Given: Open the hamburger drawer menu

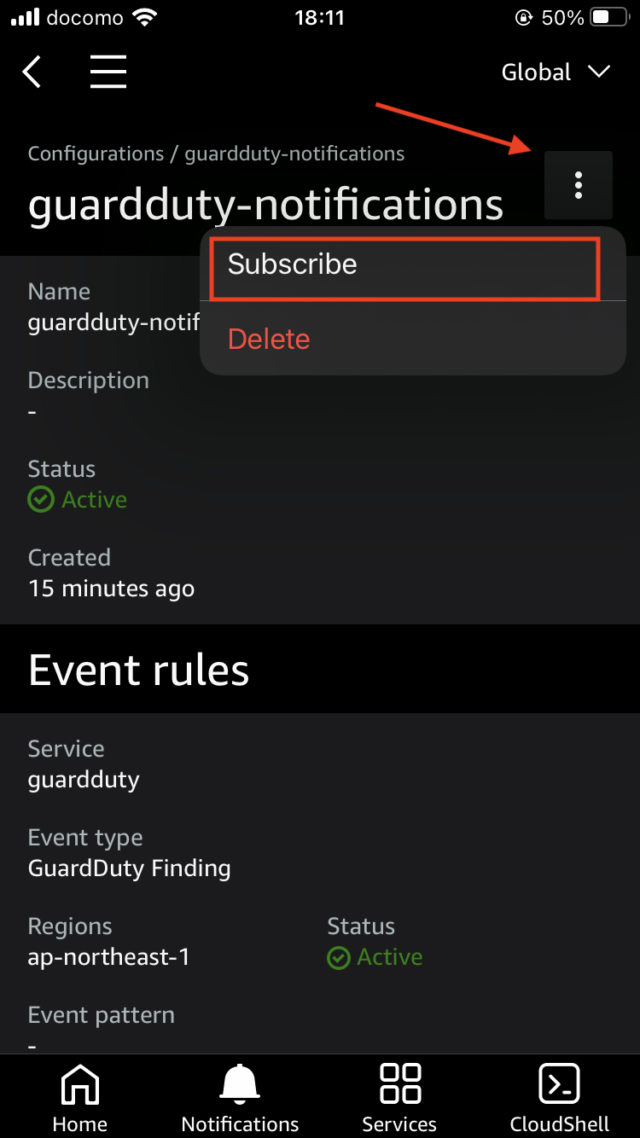Looking at the screenshot, I should click(x=109, y=73).
